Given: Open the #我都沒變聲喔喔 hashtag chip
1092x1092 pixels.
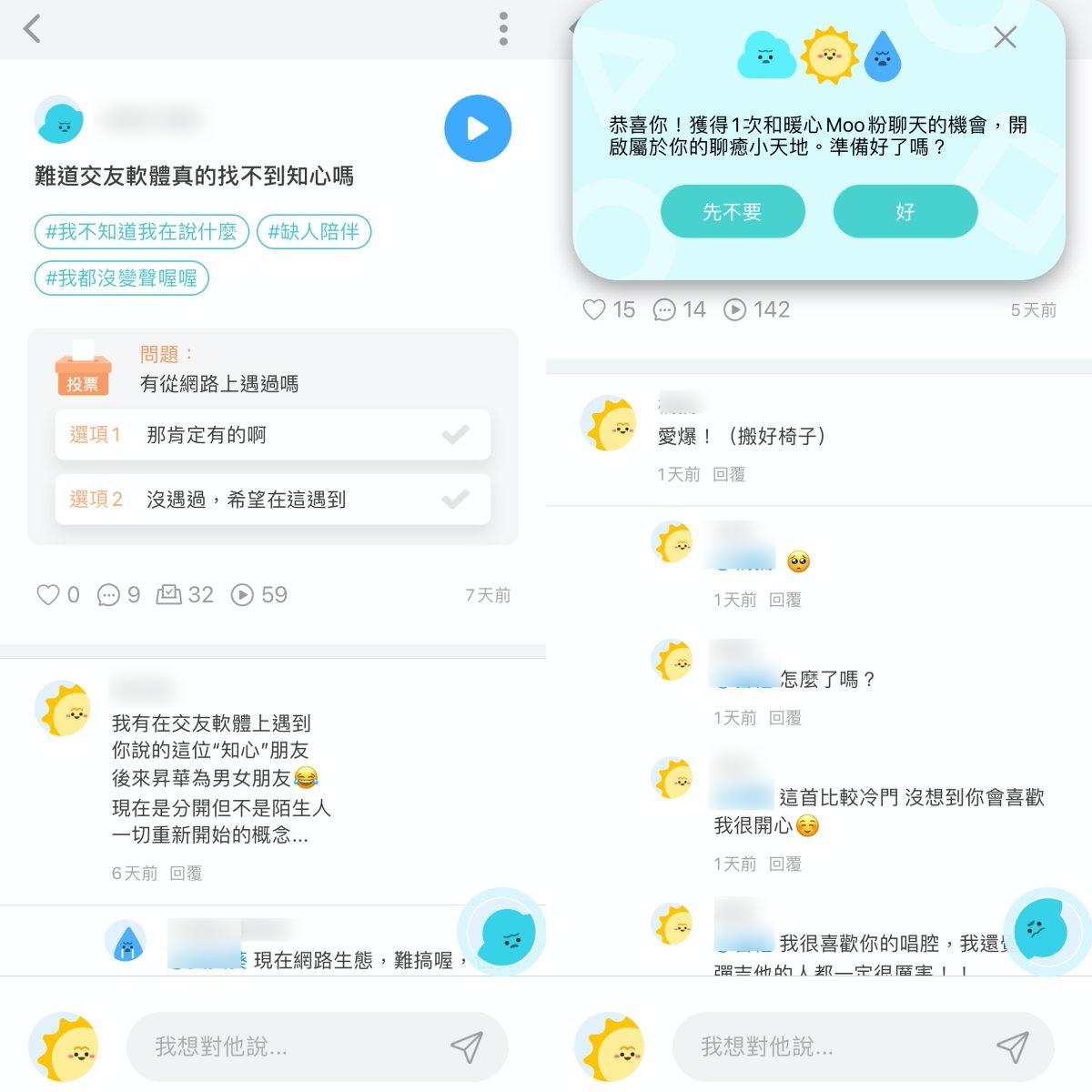Looking at the screenshot, I should click(x=121, y=278).
